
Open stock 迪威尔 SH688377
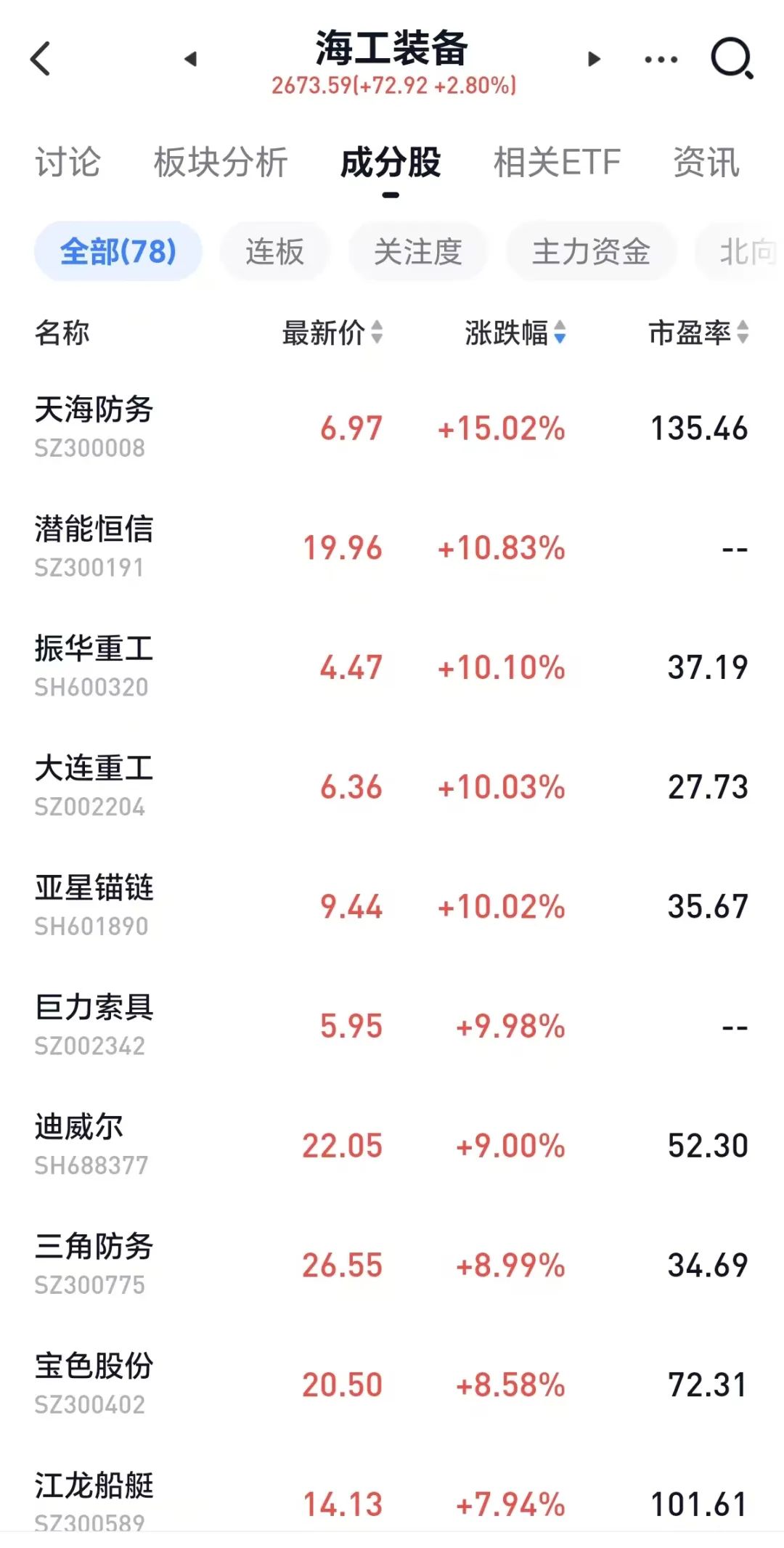point(392,1145)
